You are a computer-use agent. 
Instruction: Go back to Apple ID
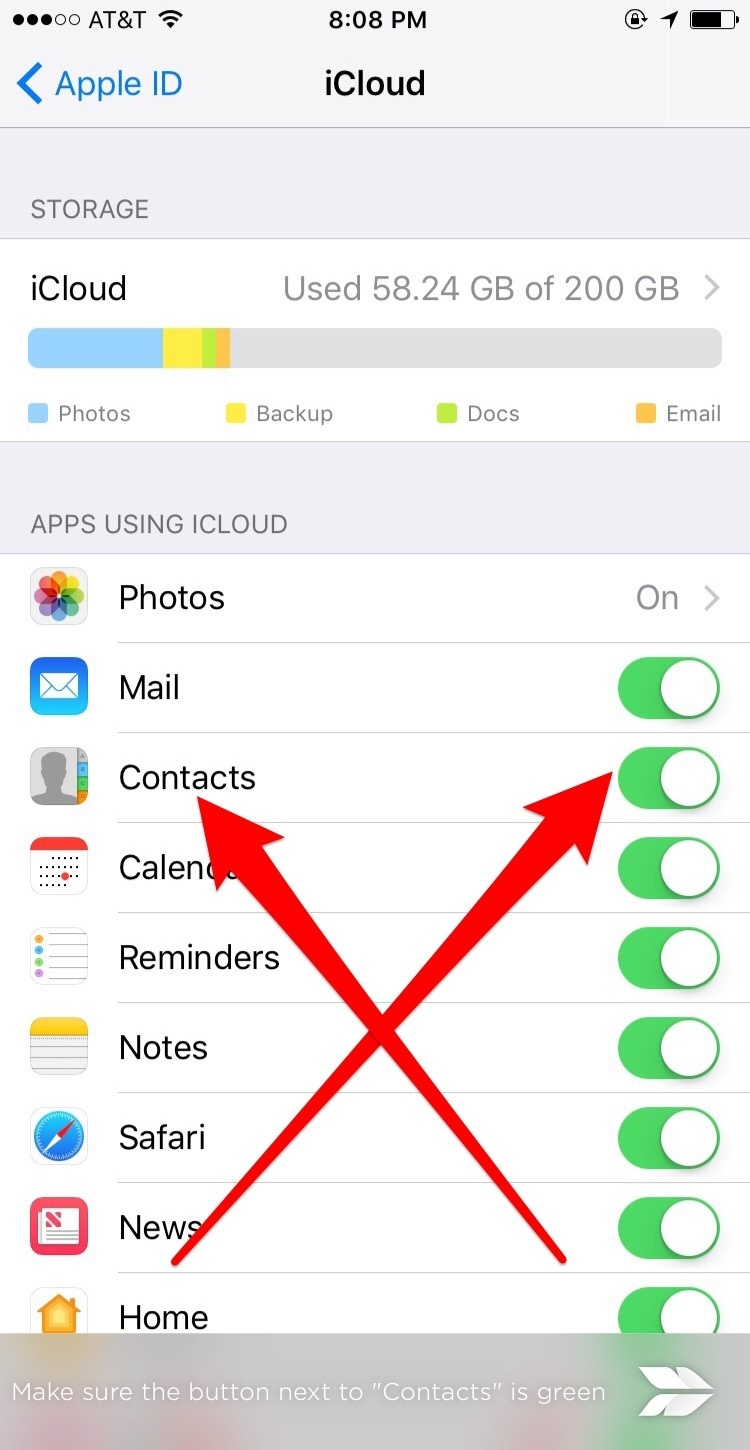coord(99,83)
